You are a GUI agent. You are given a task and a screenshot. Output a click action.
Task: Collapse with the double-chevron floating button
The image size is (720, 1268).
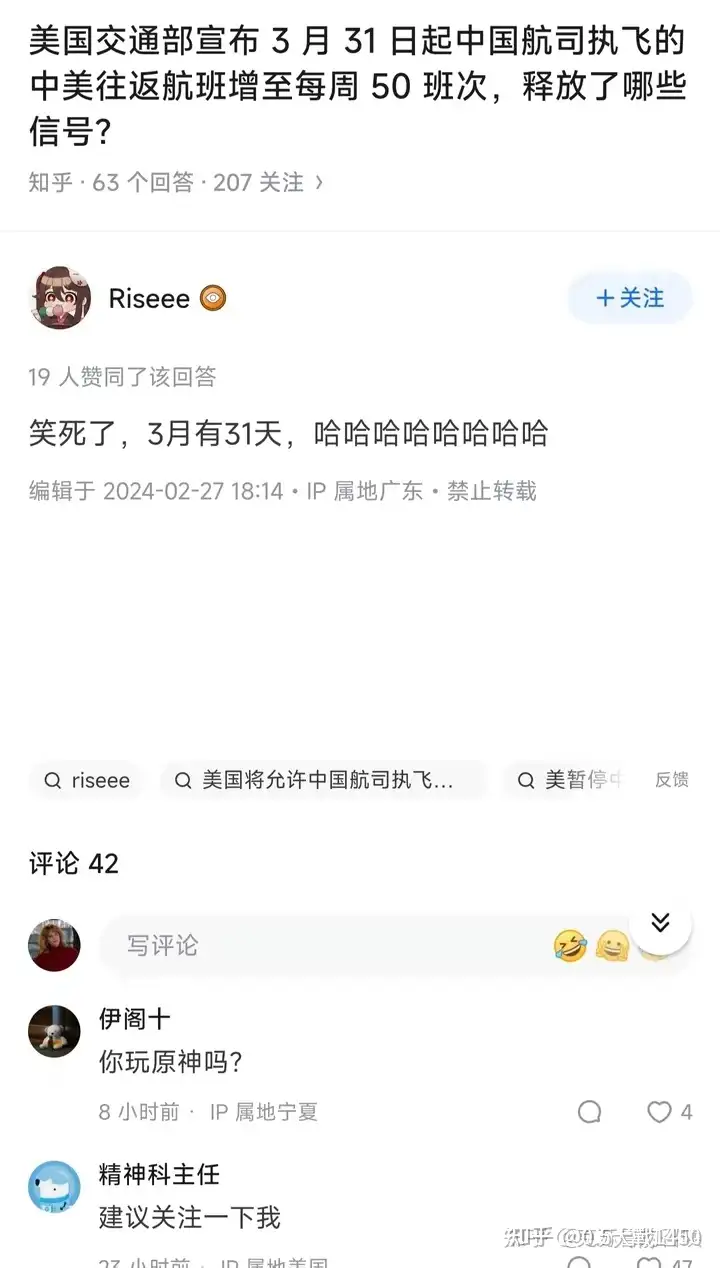pos(660,922)
